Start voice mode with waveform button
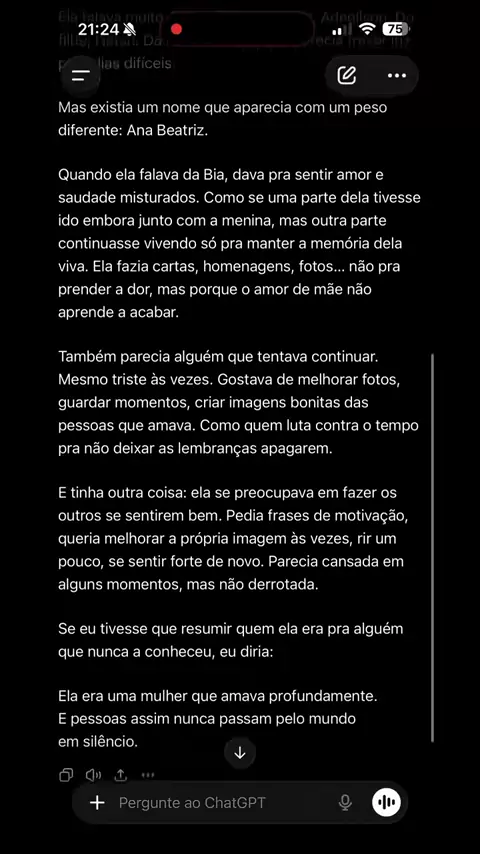Screen dimensions: 480x854 click(x=386, y=802)
